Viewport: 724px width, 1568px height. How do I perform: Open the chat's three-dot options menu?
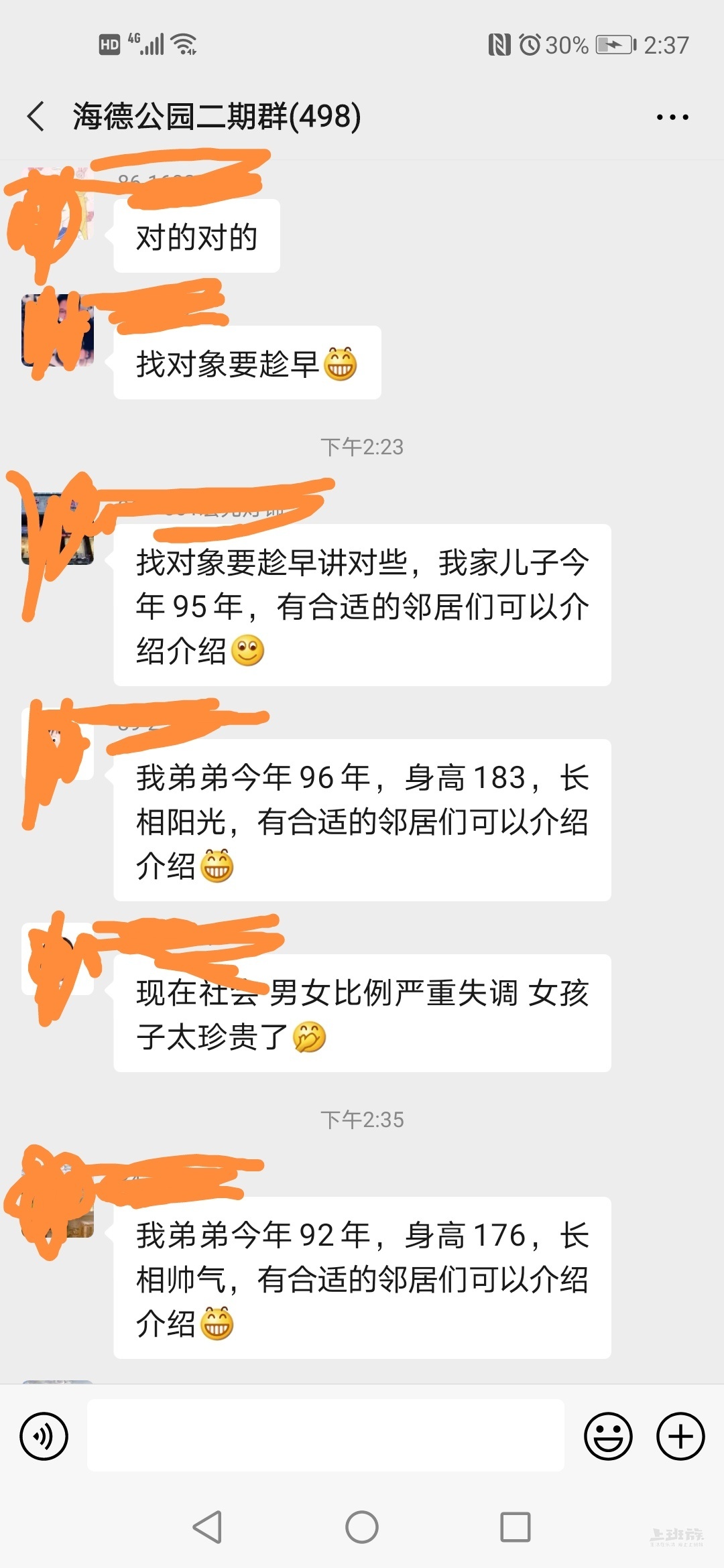tap(672, 117)
